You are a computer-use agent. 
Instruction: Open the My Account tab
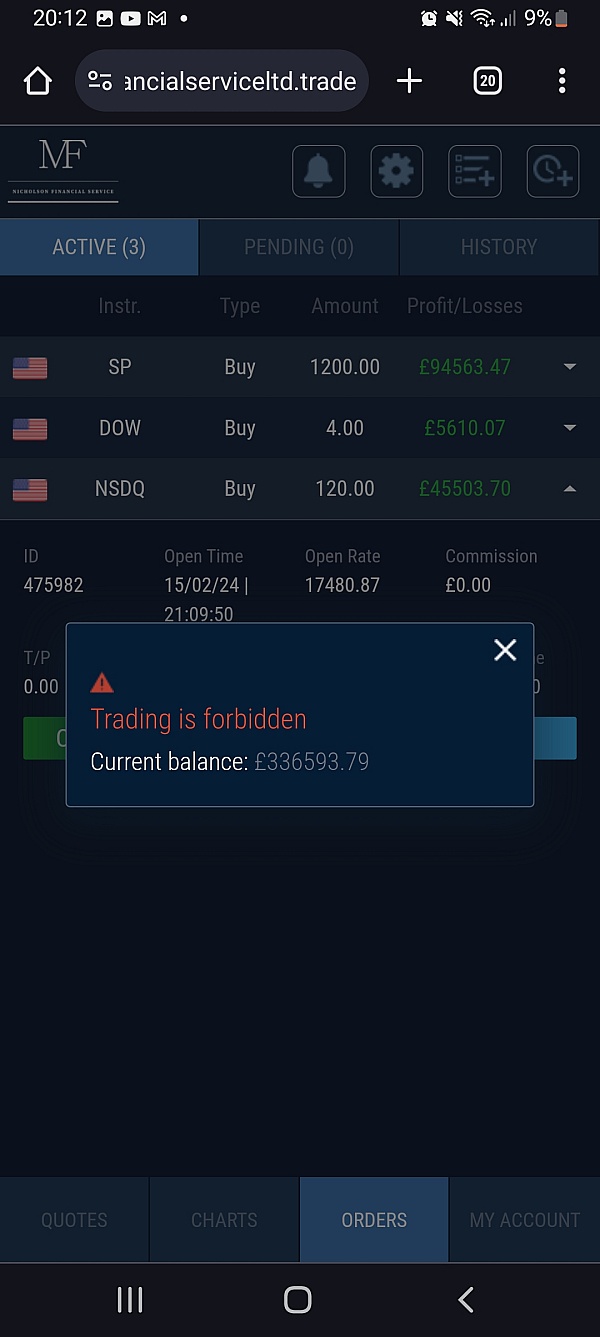pyautogui.click(x=525, y=1220)
